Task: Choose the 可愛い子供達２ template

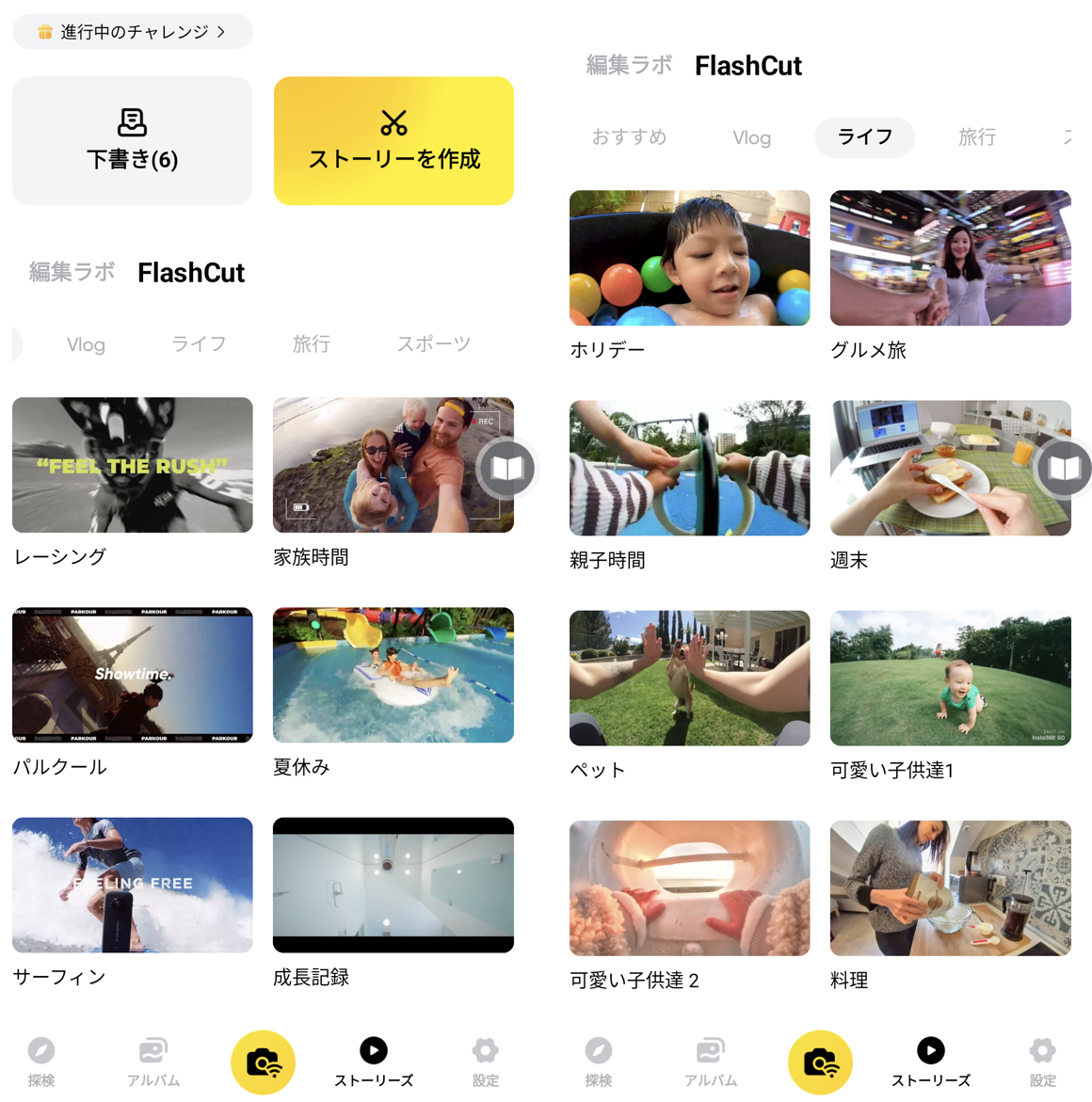Action: (689, 887)
